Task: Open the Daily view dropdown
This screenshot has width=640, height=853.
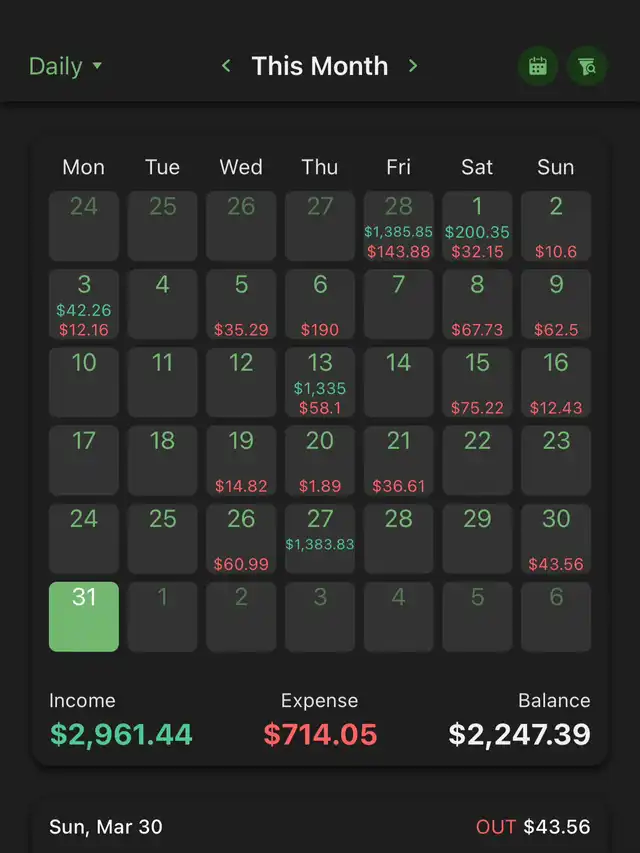Action: click(x=66, y=67)
